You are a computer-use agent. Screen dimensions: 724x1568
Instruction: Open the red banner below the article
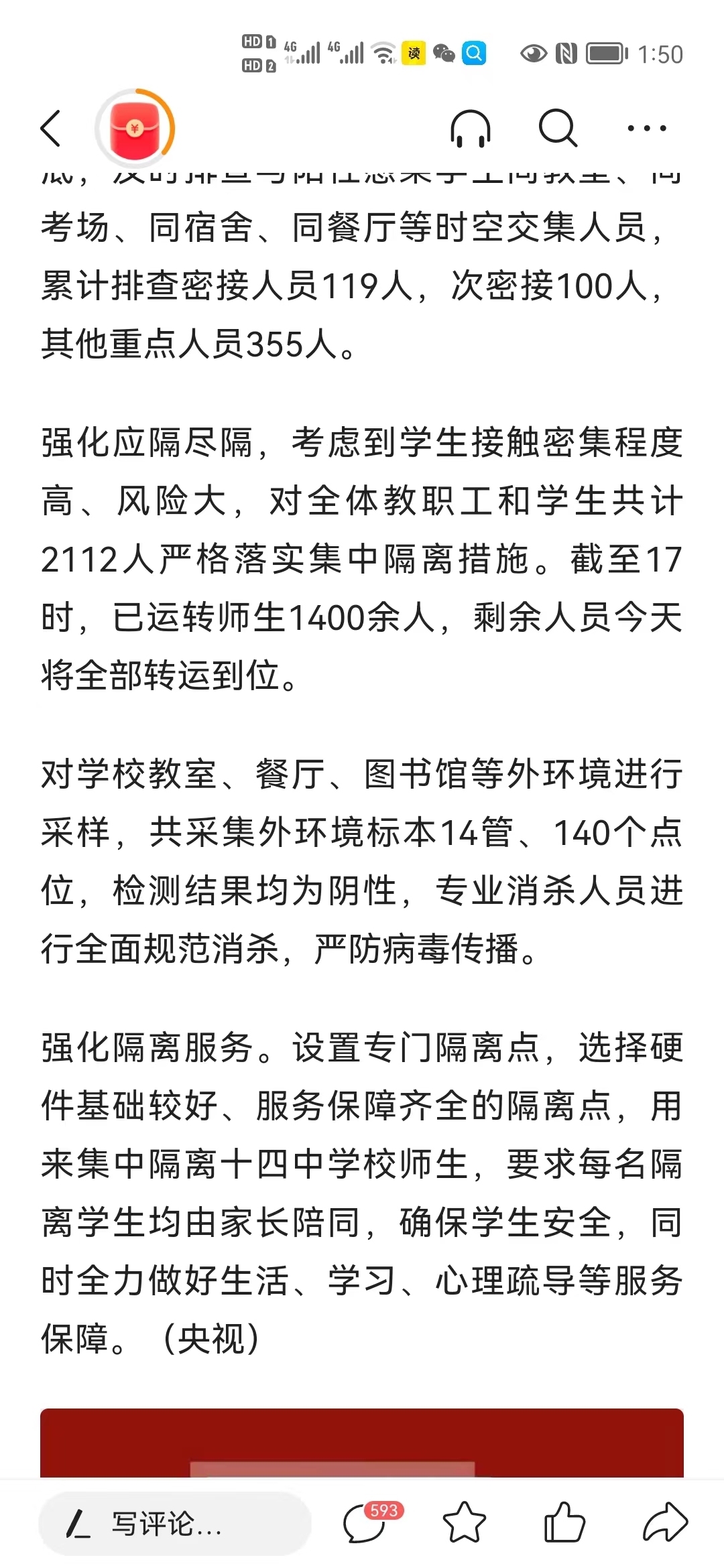point(362,1443)
